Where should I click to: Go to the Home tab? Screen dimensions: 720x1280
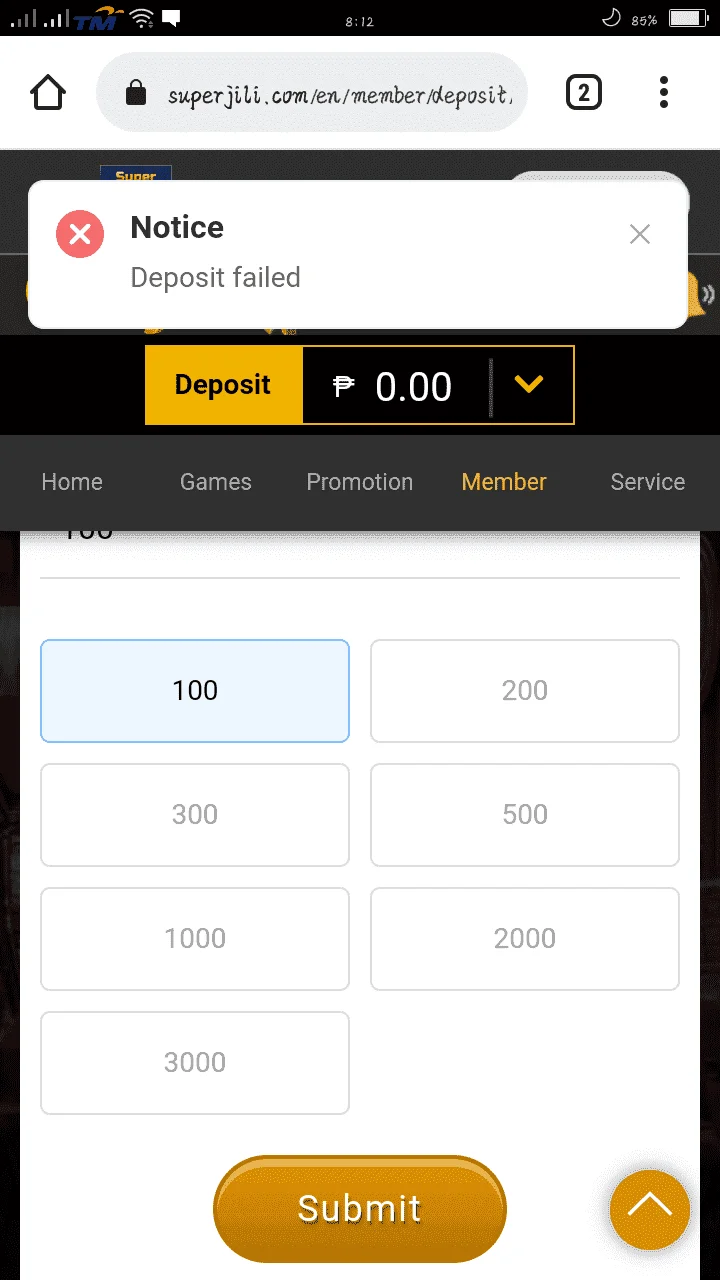[x=72, y=482]
